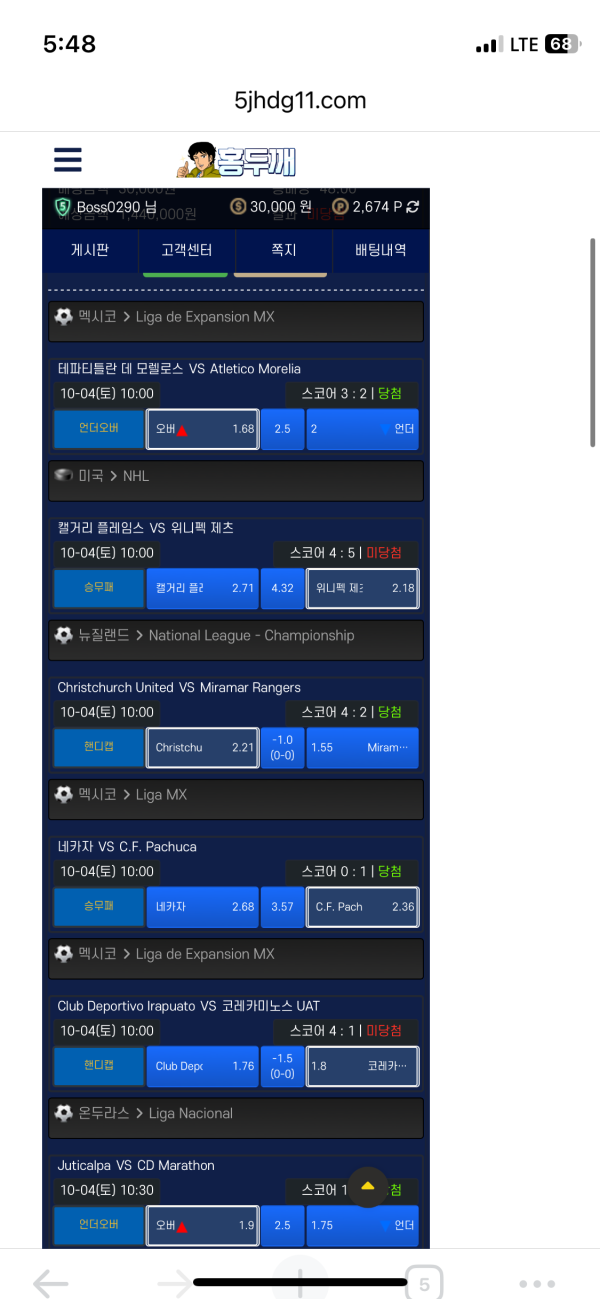Image resolution: width=600 pixels, height=1299 pixels.
Task: Tap the scroll-to-top arrow button
Action: click(367, 1187)
